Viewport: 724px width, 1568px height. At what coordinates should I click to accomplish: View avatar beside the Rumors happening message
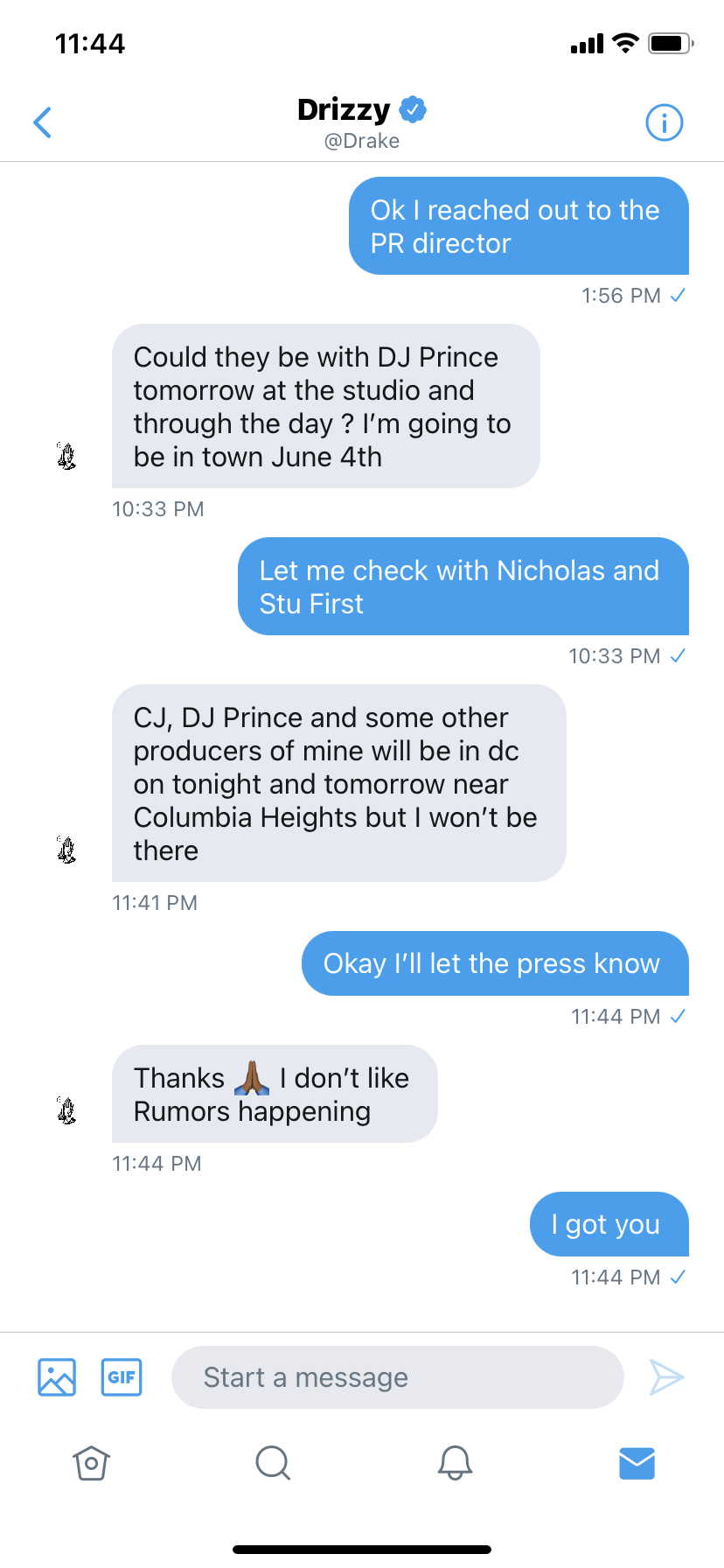(66, 1110)
